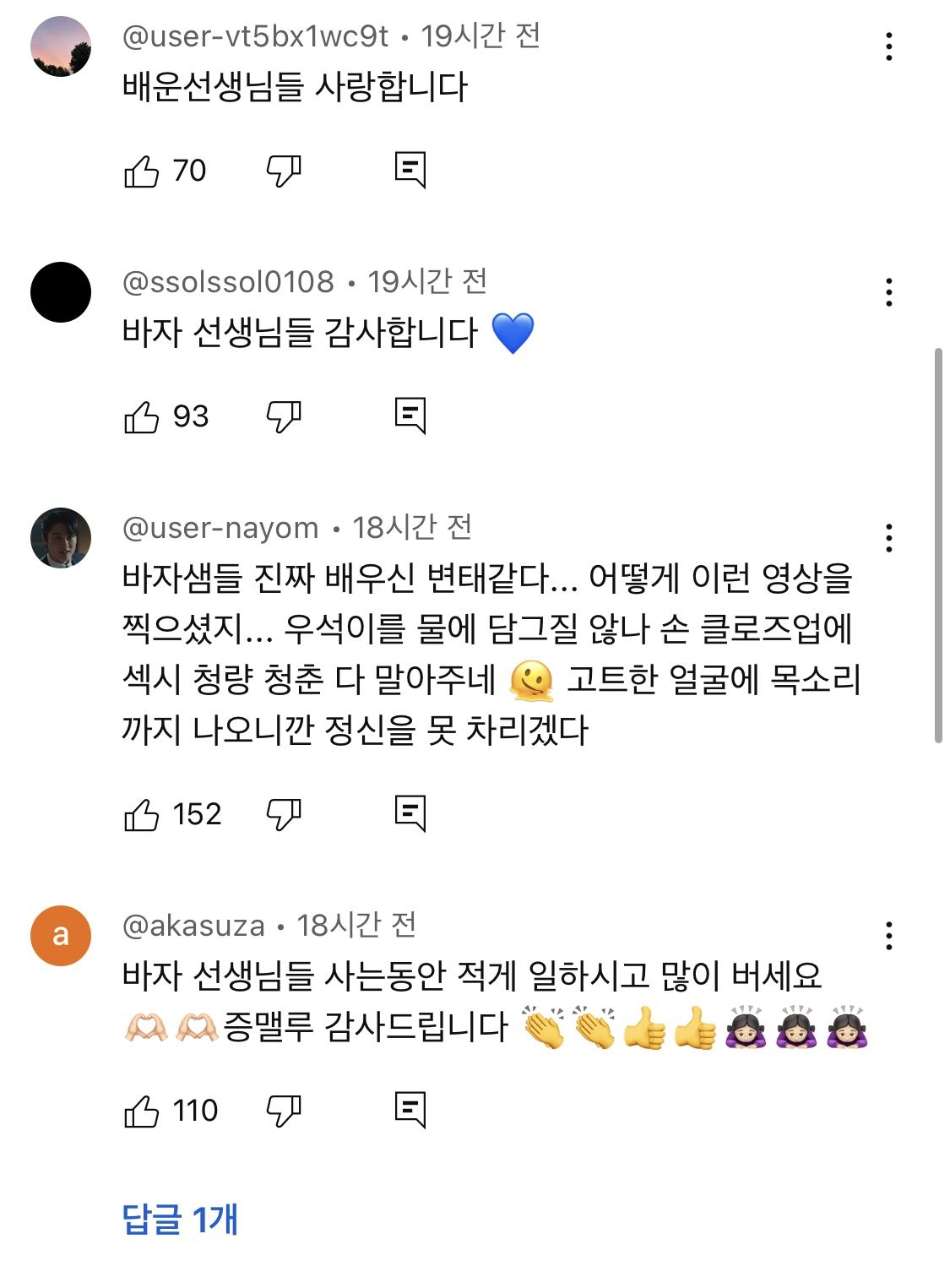Open overflow menu for @ssolssol0108's comment
This screenshot has width=950, height=1288.
[889, 292]
